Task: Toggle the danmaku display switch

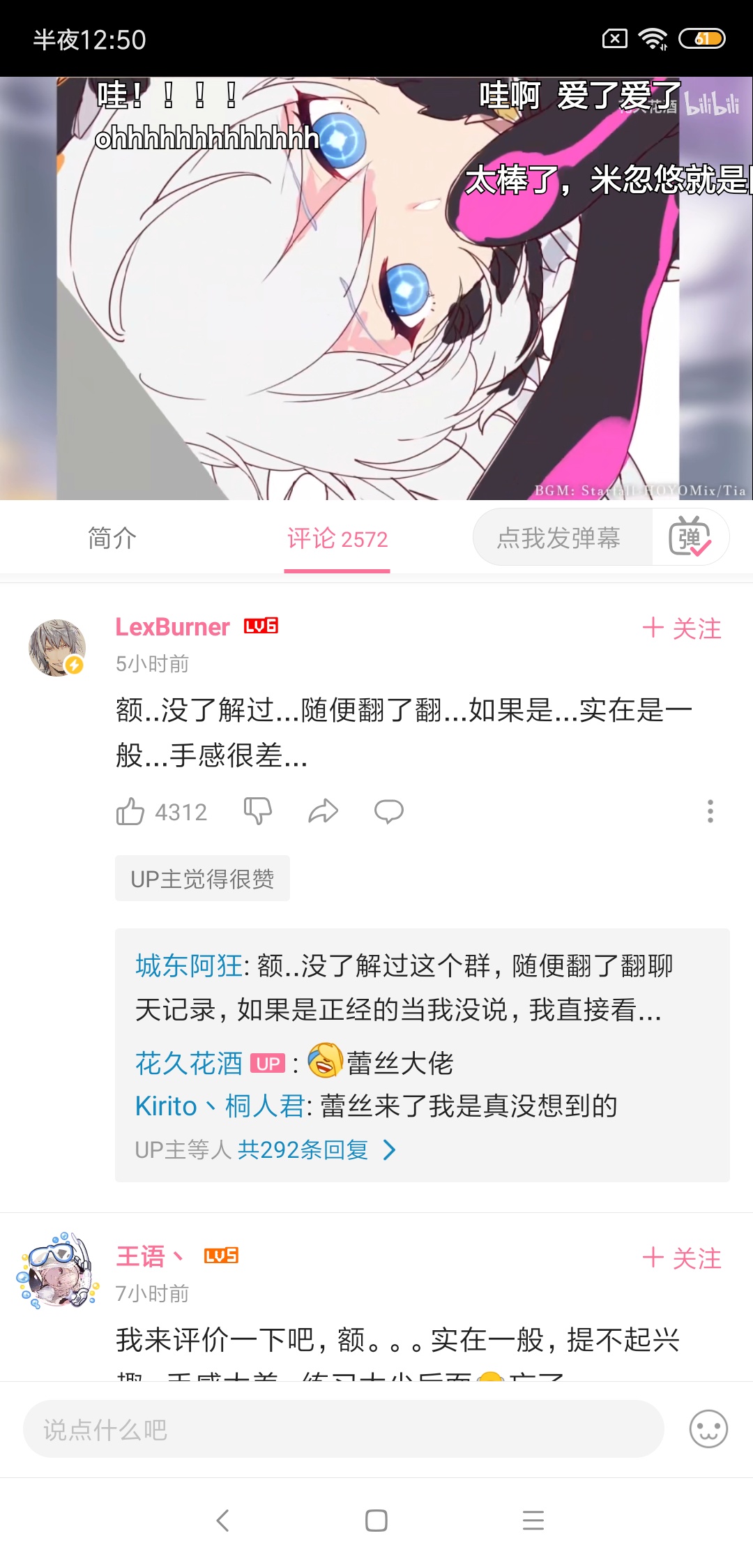Action: (x=690, y=538)
